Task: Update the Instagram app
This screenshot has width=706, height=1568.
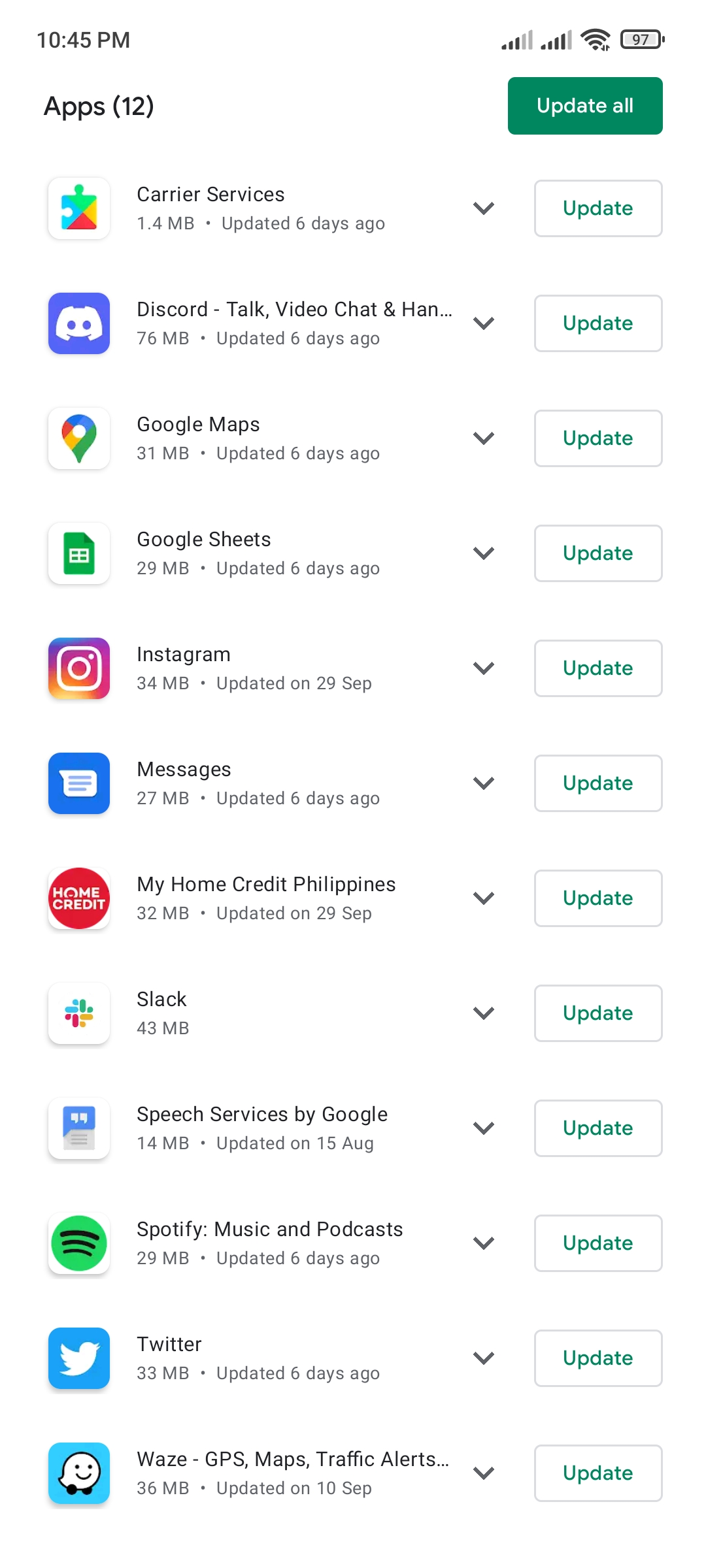Action: tap(597, 668)
